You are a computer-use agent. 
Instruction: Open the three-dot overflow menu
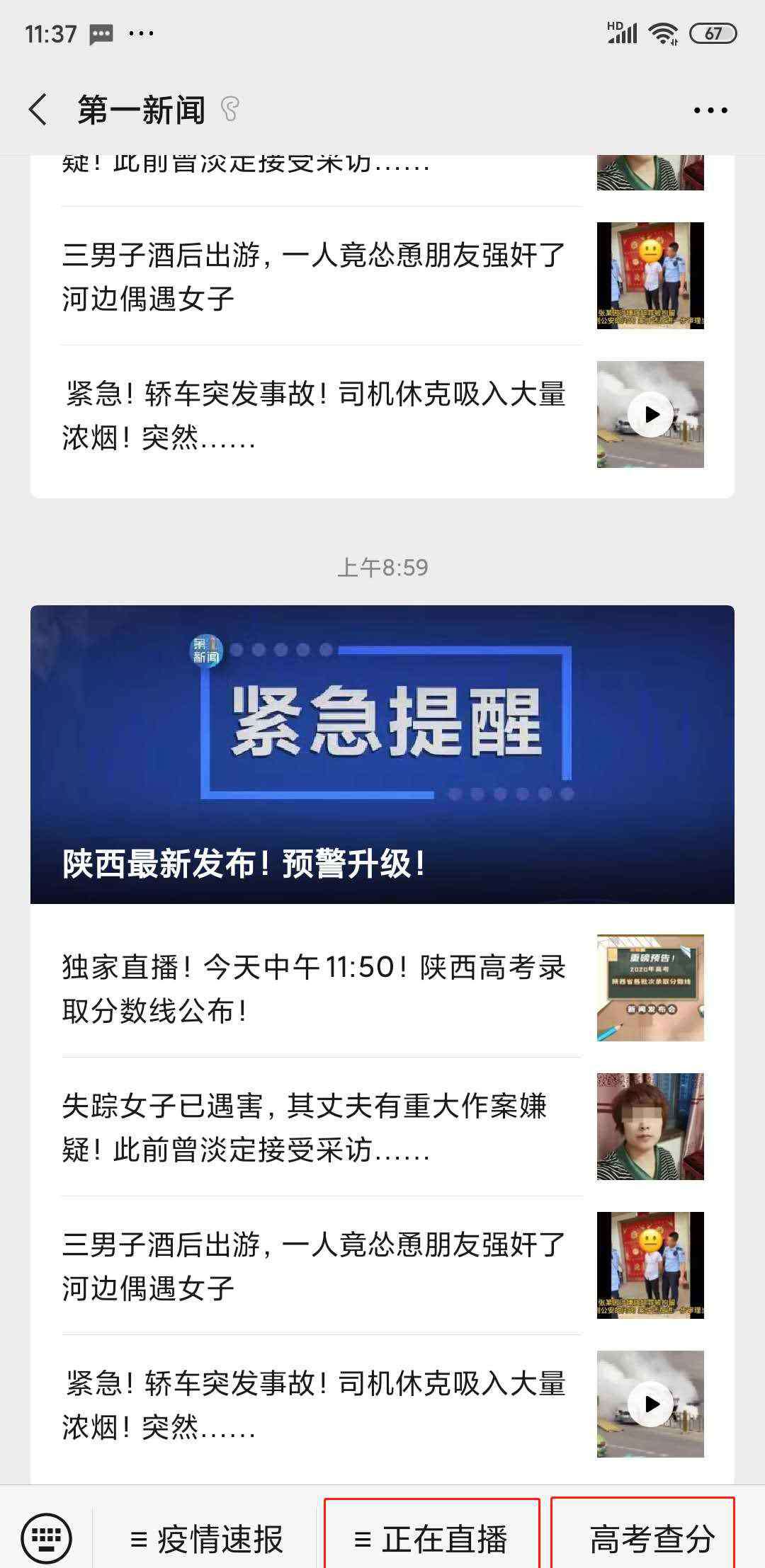tap(710, 110)
